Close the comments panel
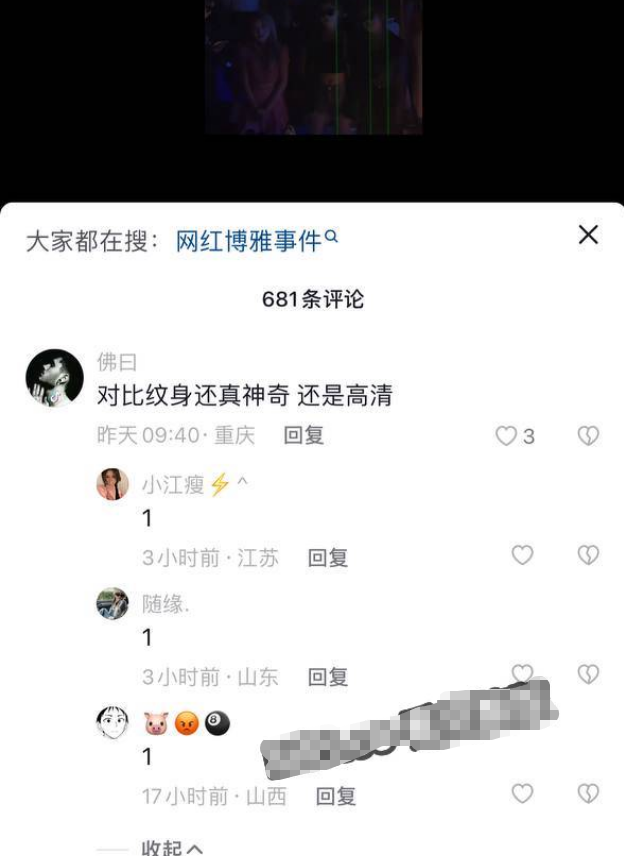 tap(588, 235)
